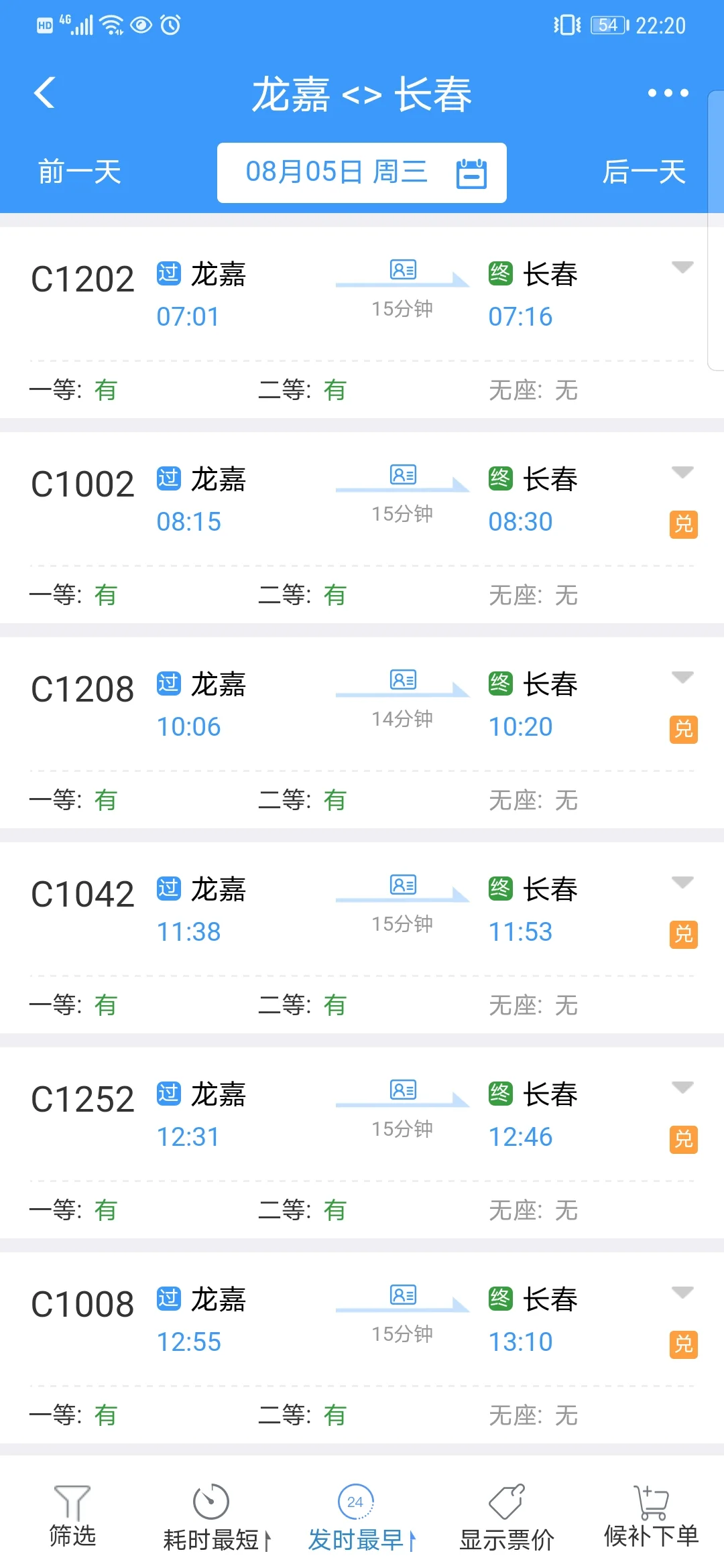
Task: Tap the 08月05日 周三 date field
Action: [339, 172]
